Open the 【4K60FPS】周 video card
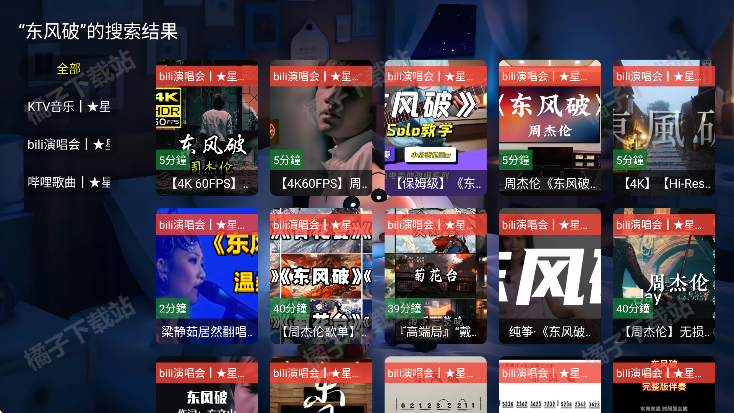The image size is (734, 413). tap(320, 128)
